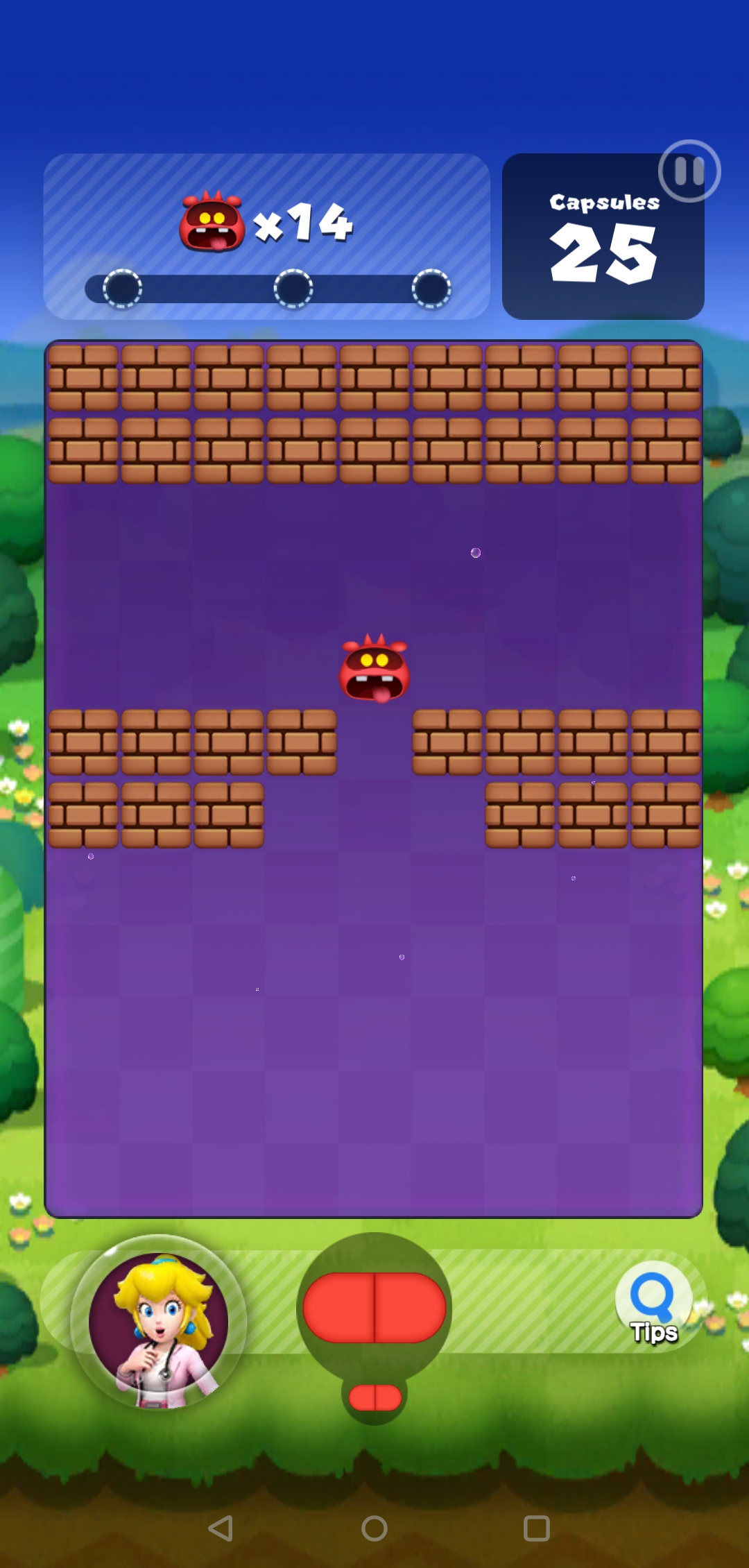Open the Tips magnifier button
Viewport: 749px width, 1568px height.
click(653, 1303)
